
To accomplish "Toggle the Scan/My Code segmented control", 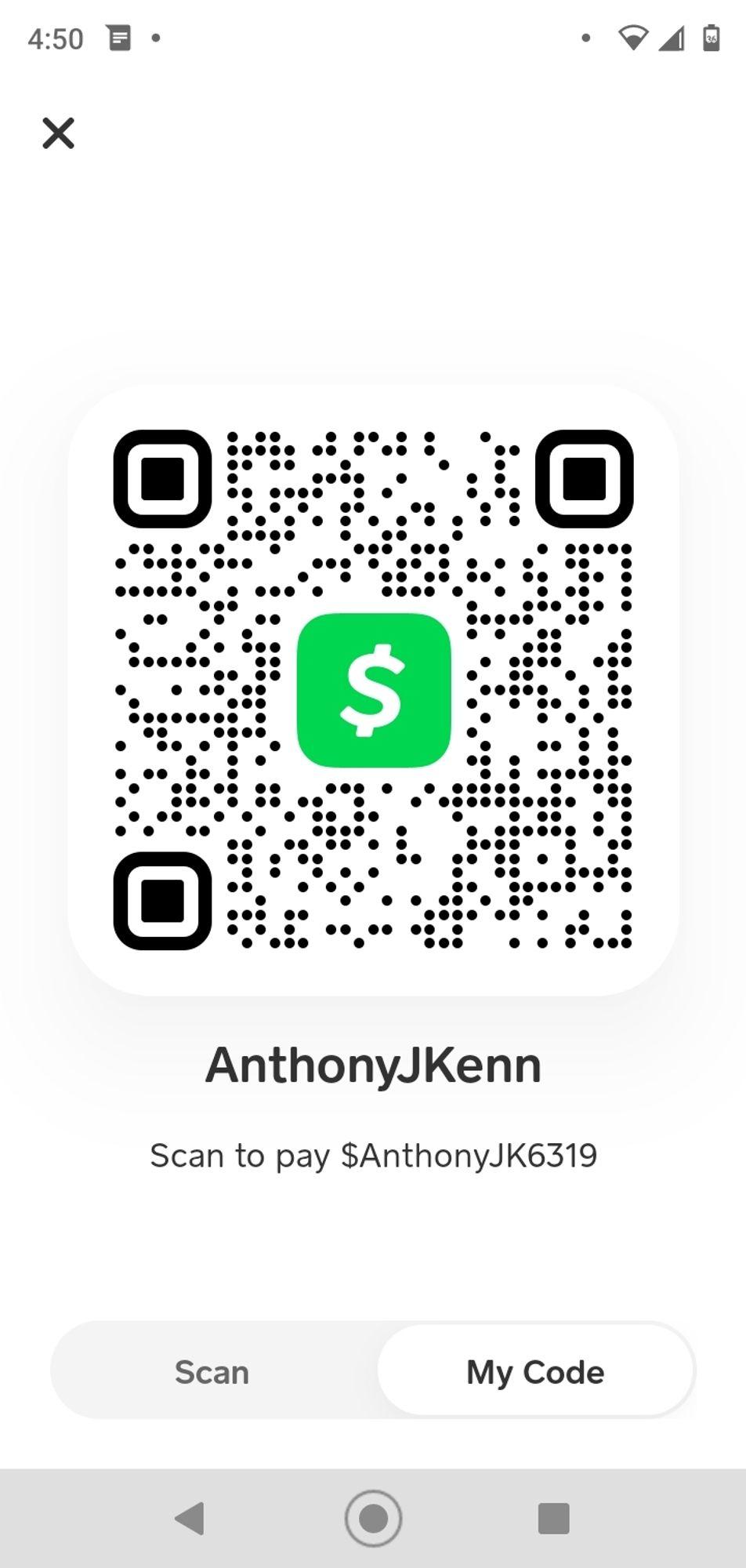I will (373, 1371).
